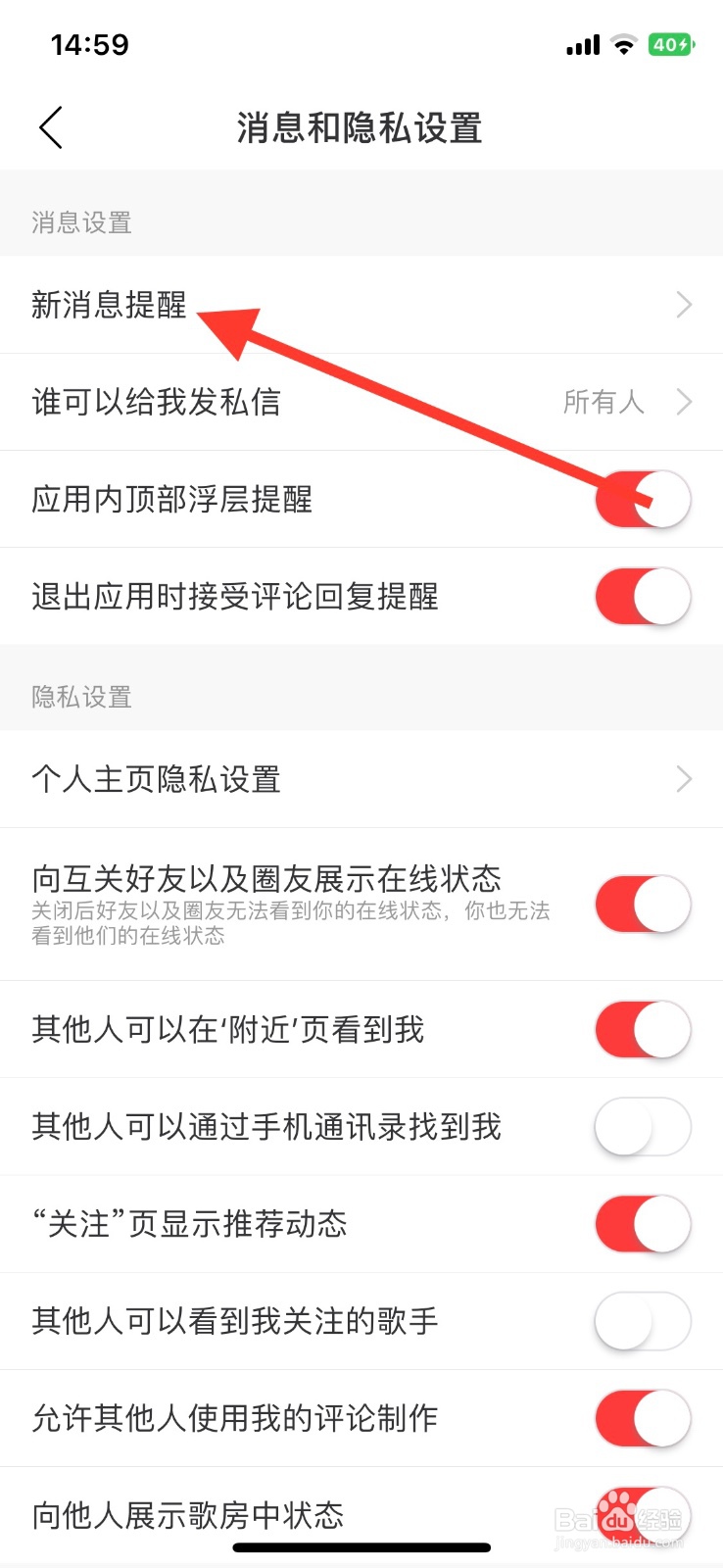Disable "关注"页显示推荐动态
The height and width of the screenshot is (1568, 723).
[x=643, y=1223]
